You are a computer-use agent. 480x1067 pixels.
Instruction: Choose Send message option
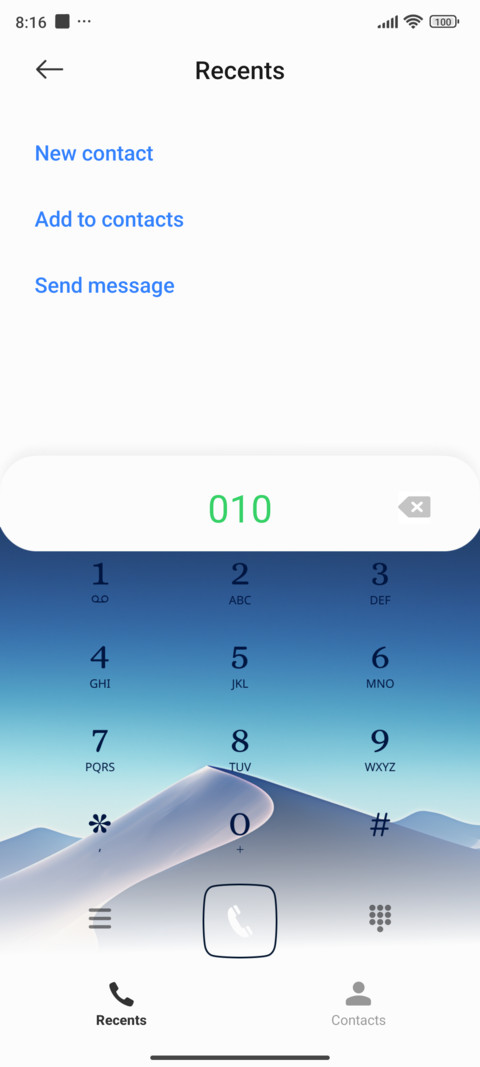click(104, 285)
